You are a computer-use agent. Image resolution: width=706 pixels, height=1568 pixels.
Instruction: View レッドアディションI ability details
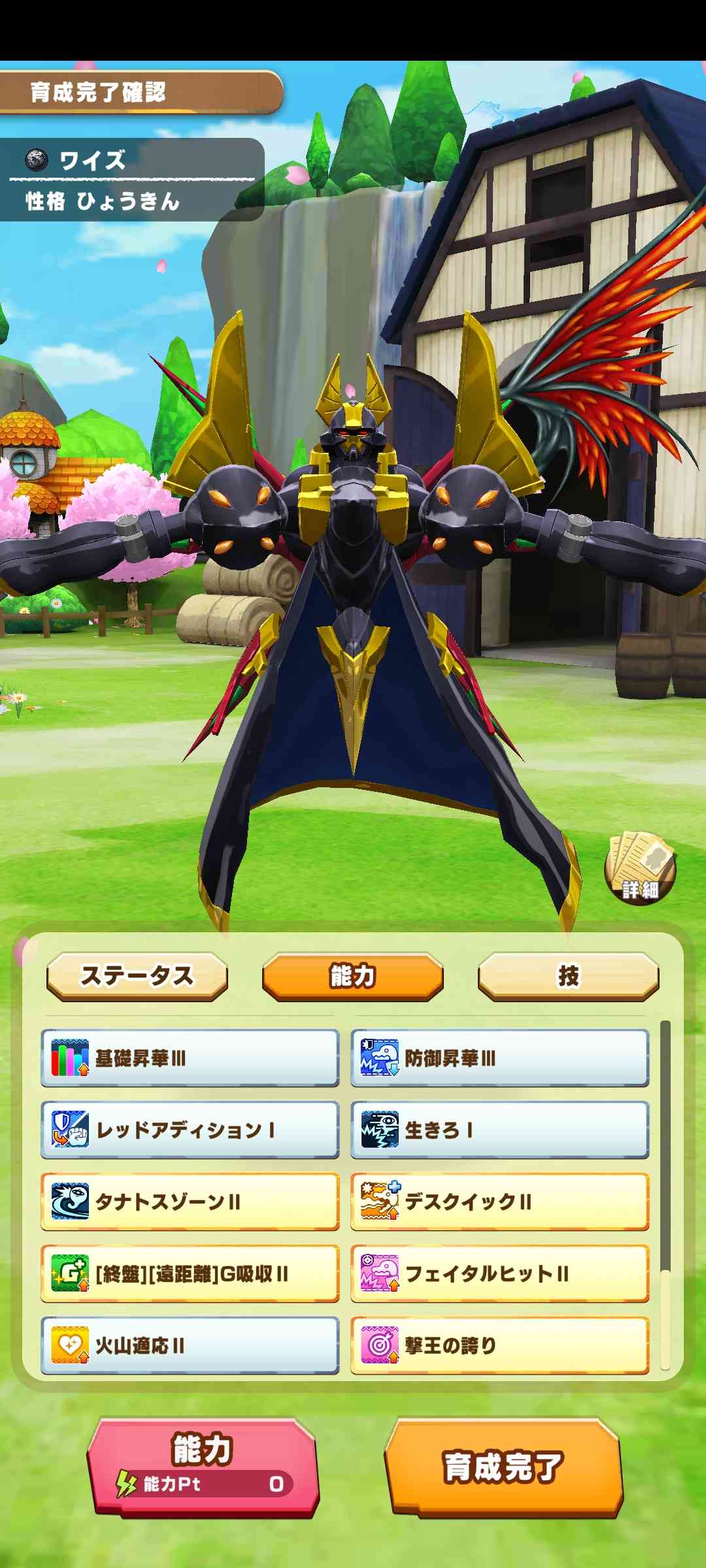pyautogui.click(x=190, y=1130)
